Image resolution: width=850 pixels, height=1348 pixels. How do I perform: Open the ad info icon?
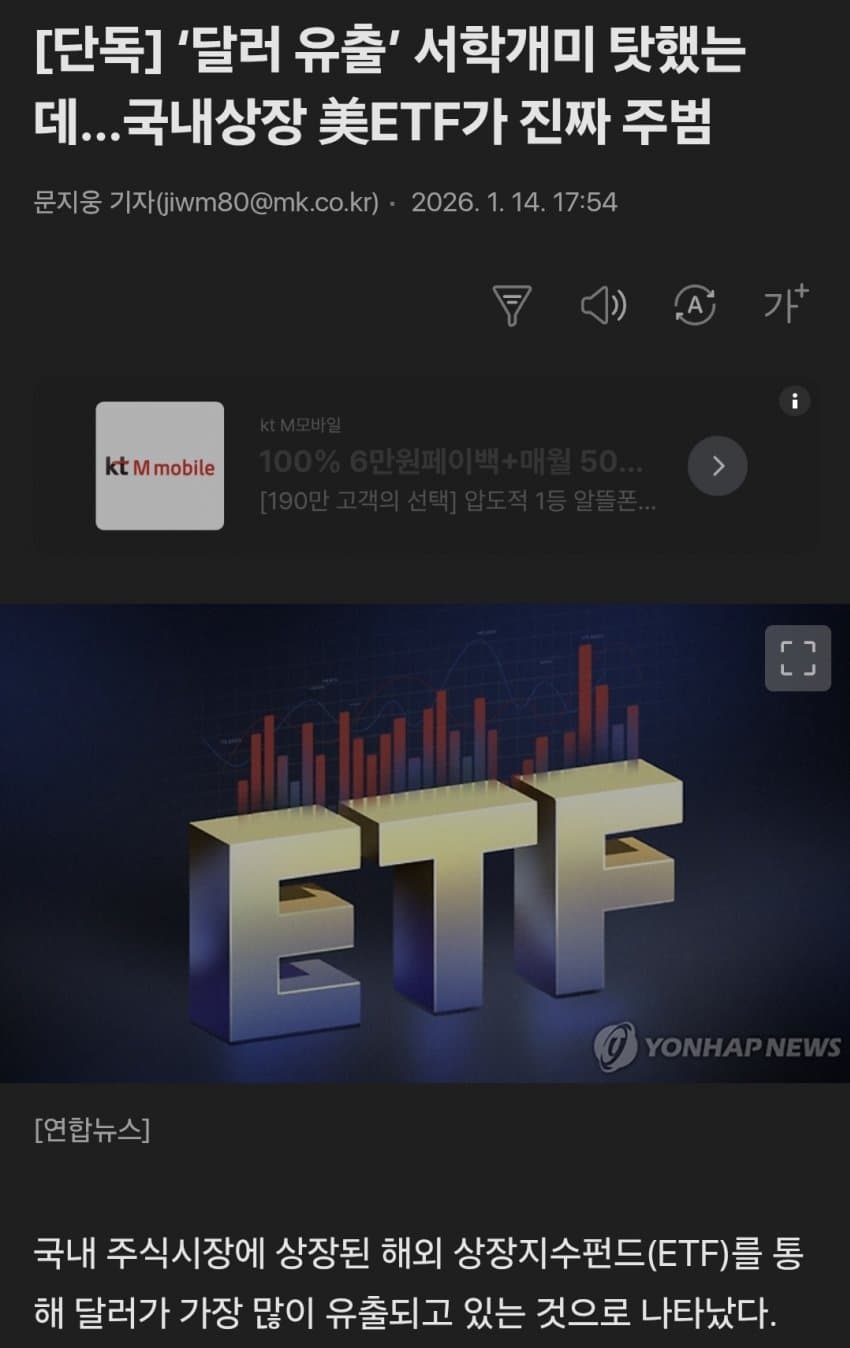coord(794,402)
